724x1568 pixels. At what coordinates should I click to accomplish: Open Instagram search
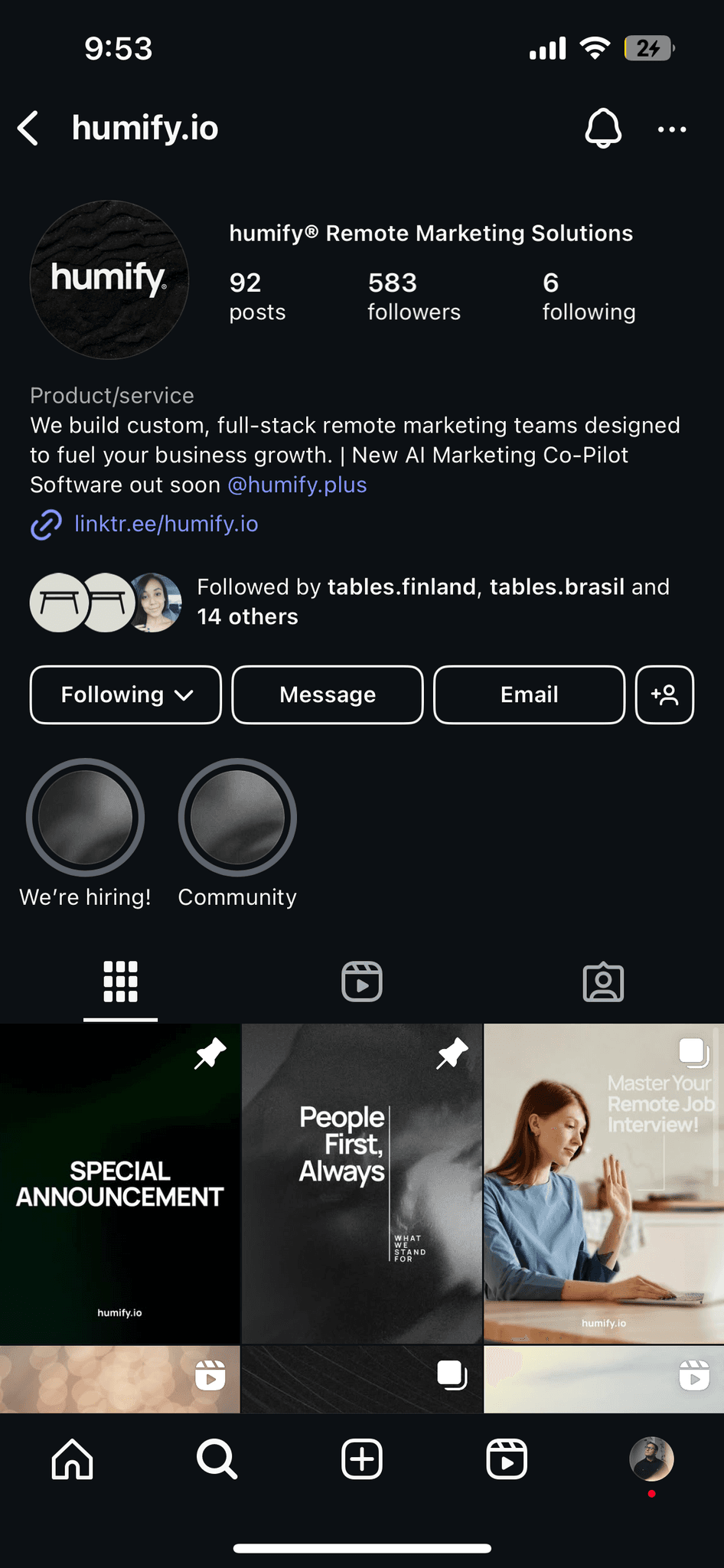pyautogui.click(x=216, y=1459)
